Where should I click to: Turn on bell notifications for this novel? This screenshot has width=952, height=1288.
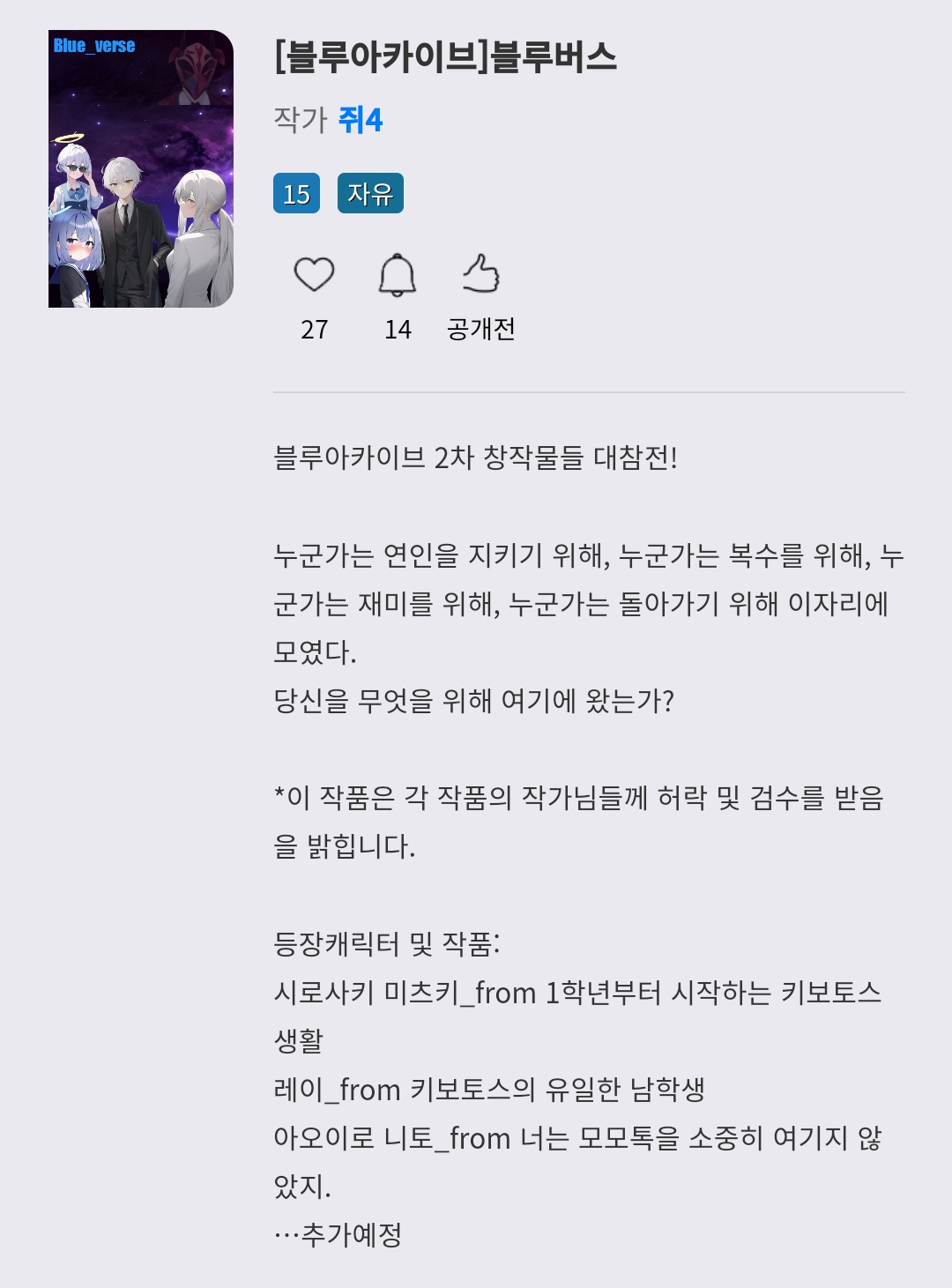click(398, 275)
